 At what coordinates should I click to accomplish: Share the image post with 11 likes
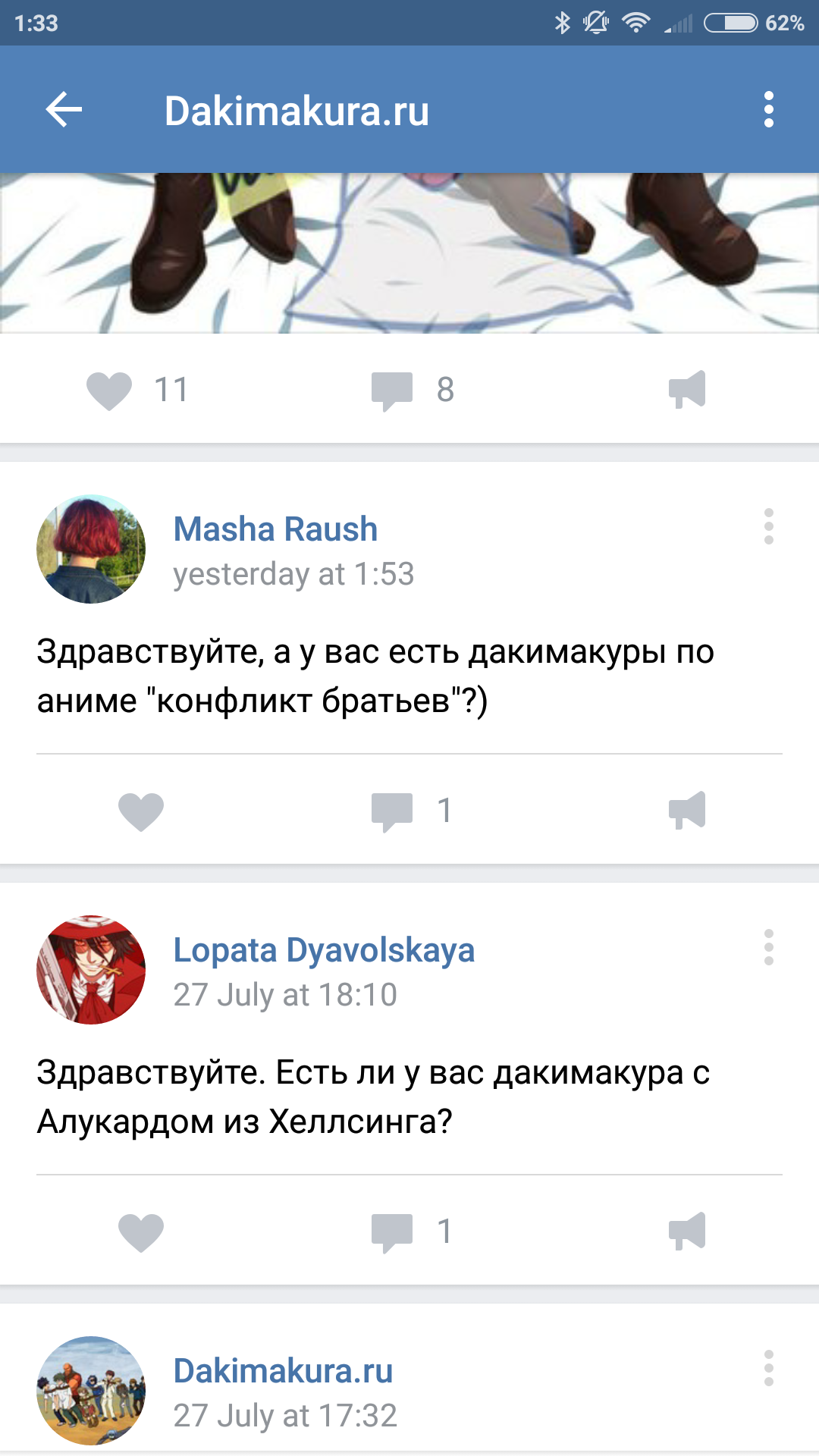click(x=687, y=391)
